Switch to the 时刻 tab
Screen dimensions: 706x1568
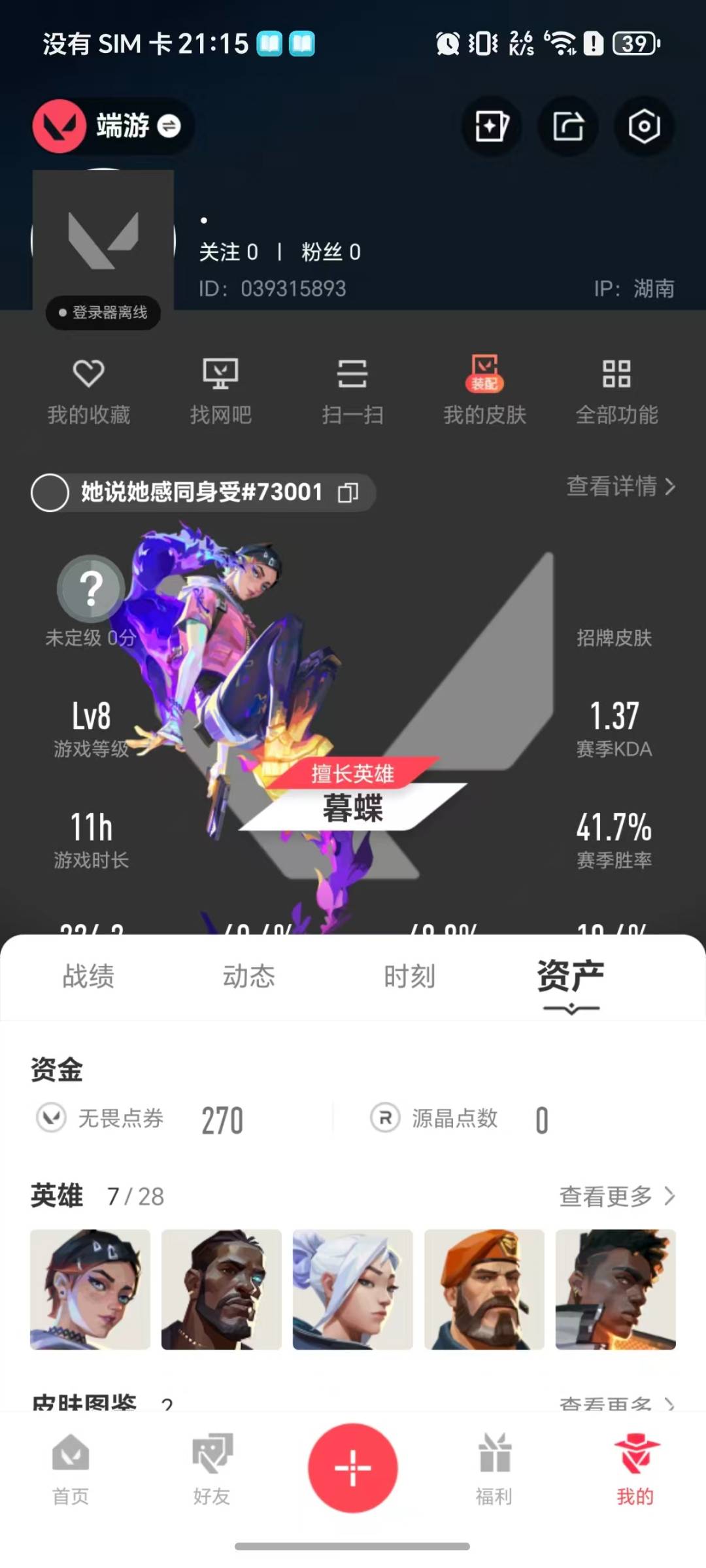[409, 976]
